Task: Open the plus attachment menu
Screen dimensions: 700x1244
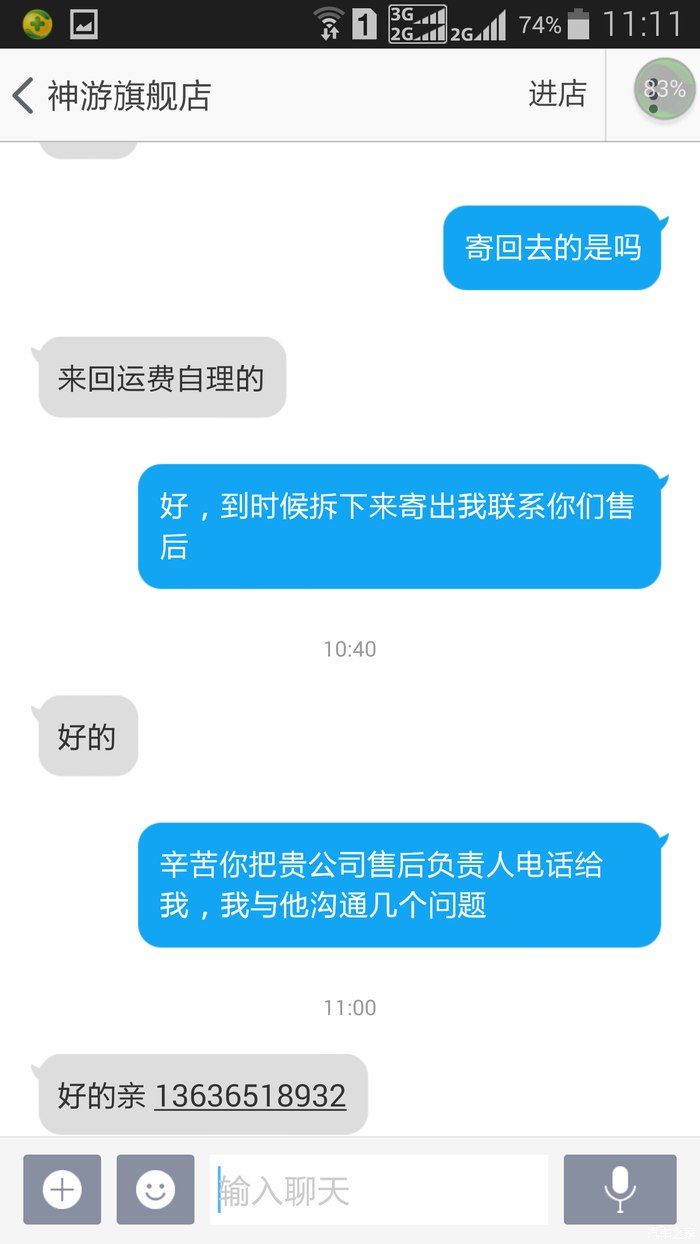Action: [x=62, y=1189]
